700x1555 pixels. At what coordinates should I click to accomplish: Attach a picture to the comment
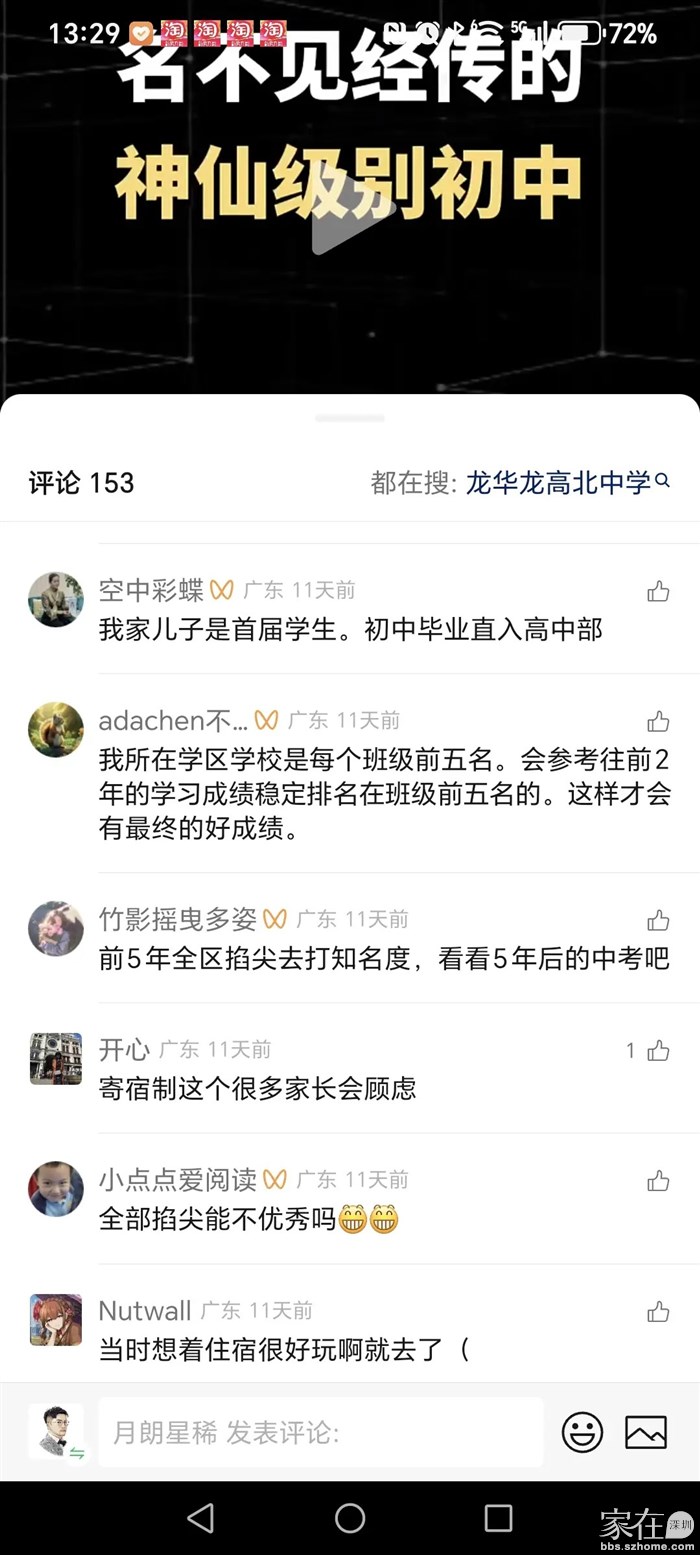tap(646, 1433)
